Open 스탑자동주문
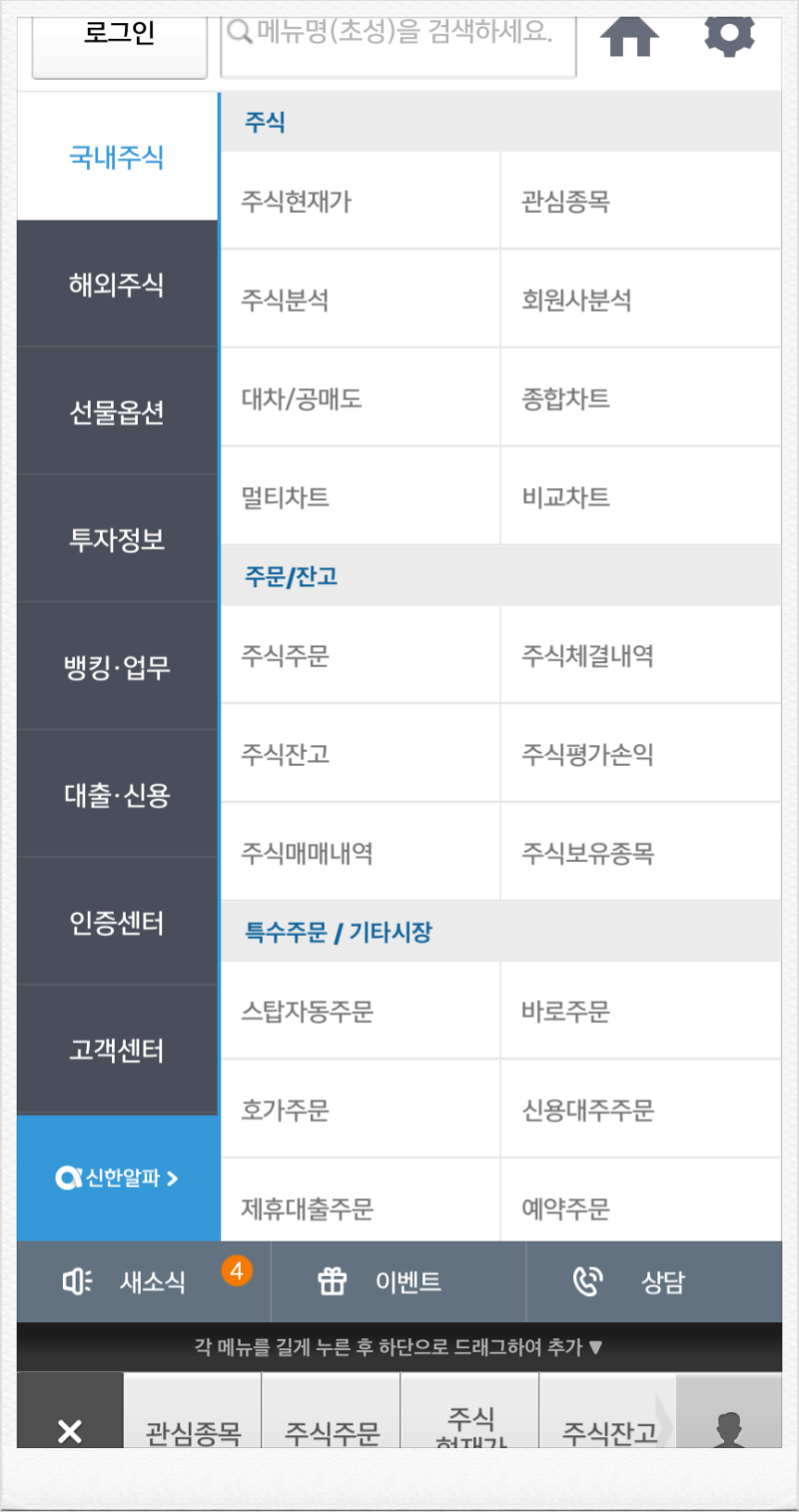 tap(360, 1012)
